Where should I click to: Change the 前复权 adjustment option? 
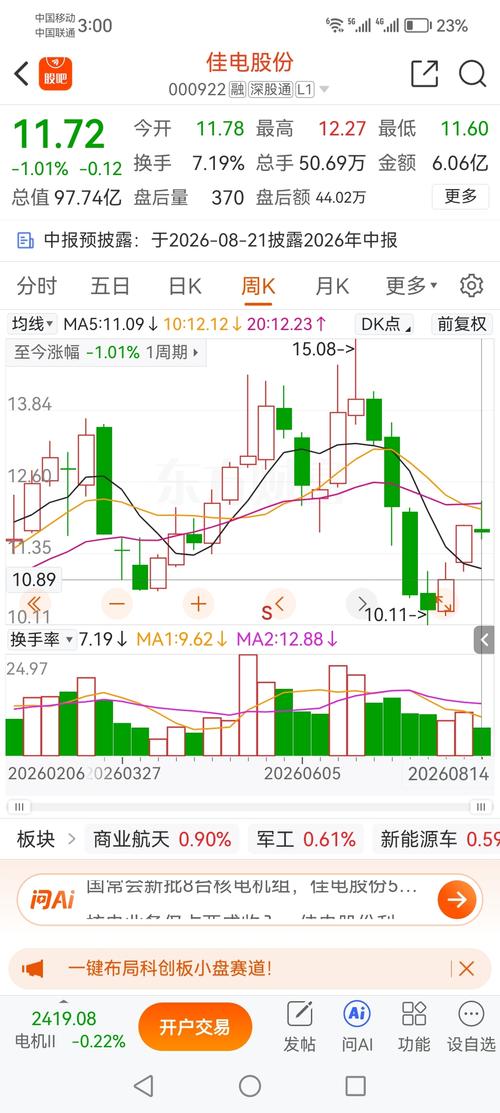[x=462, y=324]
